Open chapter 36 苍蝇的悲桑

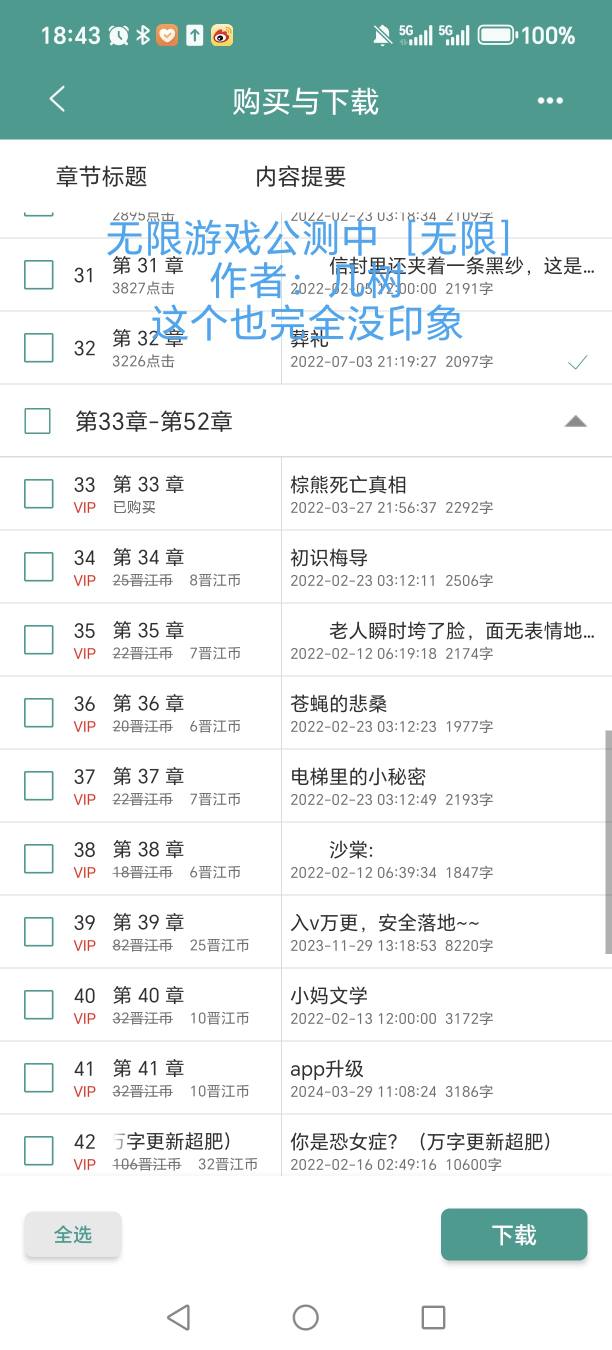(446, 713)
